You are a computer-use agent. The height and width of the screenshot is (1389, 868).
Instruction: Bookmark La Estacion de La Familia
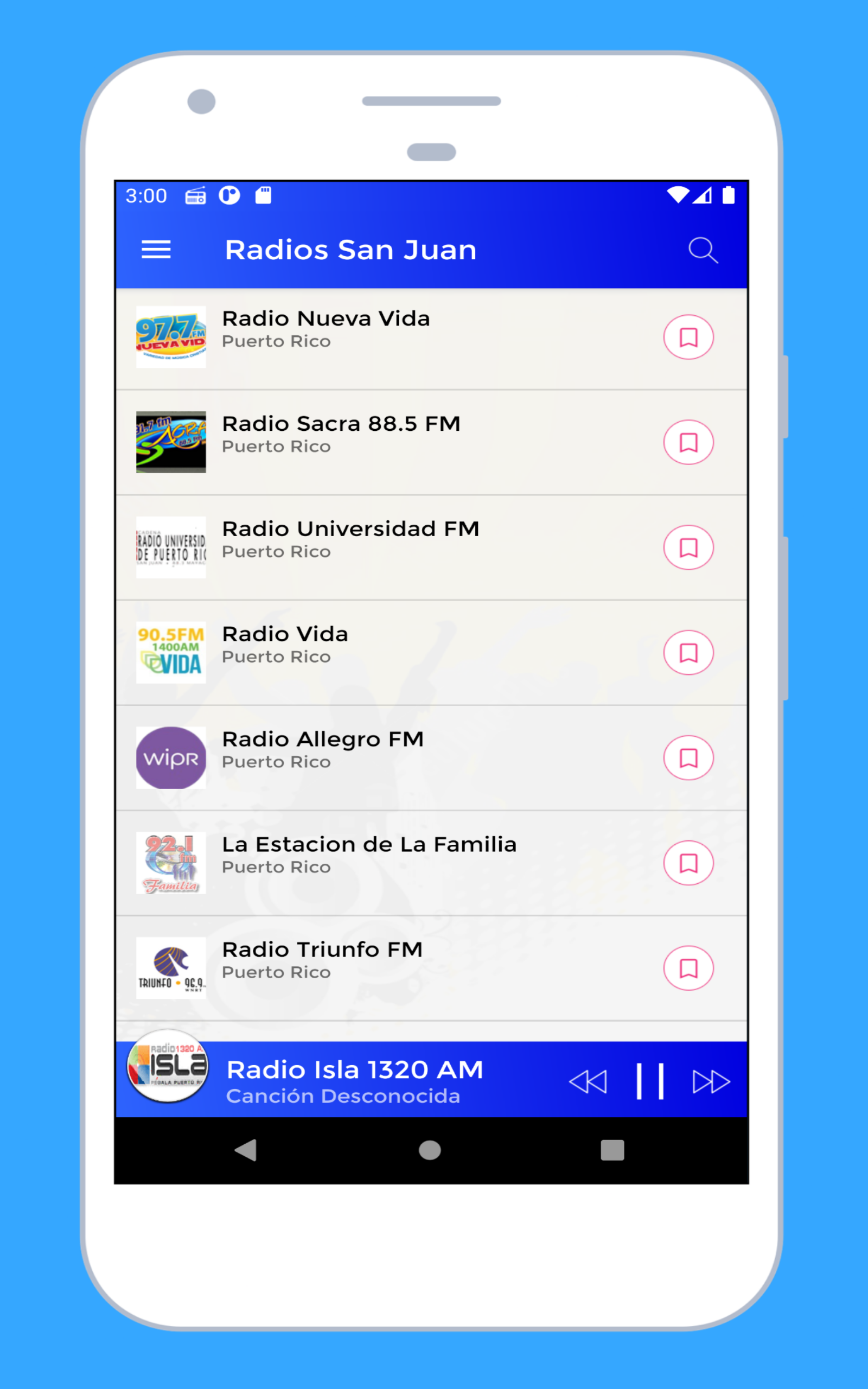point(688,863)
